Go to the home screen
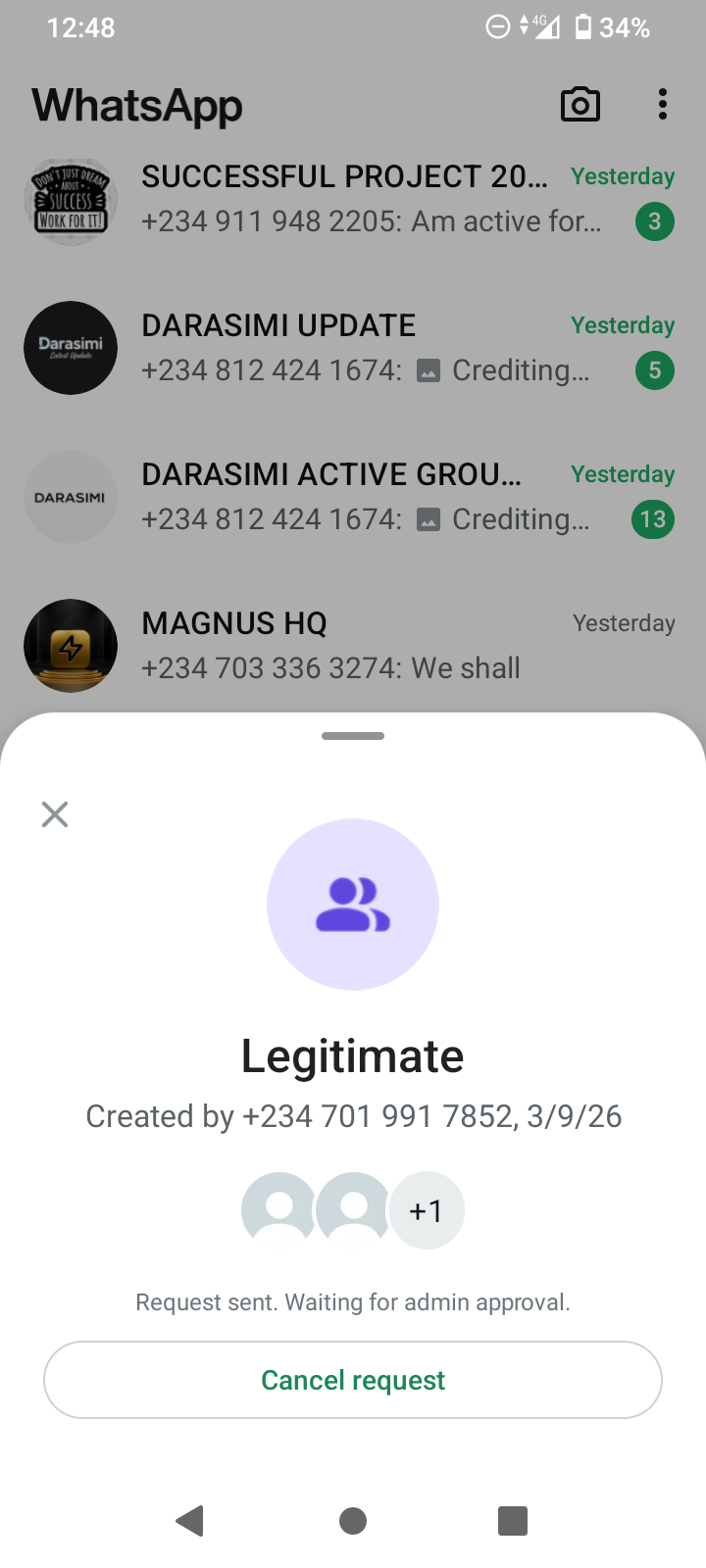This screenshot has width=706, height=1568. click(353, 1521)
